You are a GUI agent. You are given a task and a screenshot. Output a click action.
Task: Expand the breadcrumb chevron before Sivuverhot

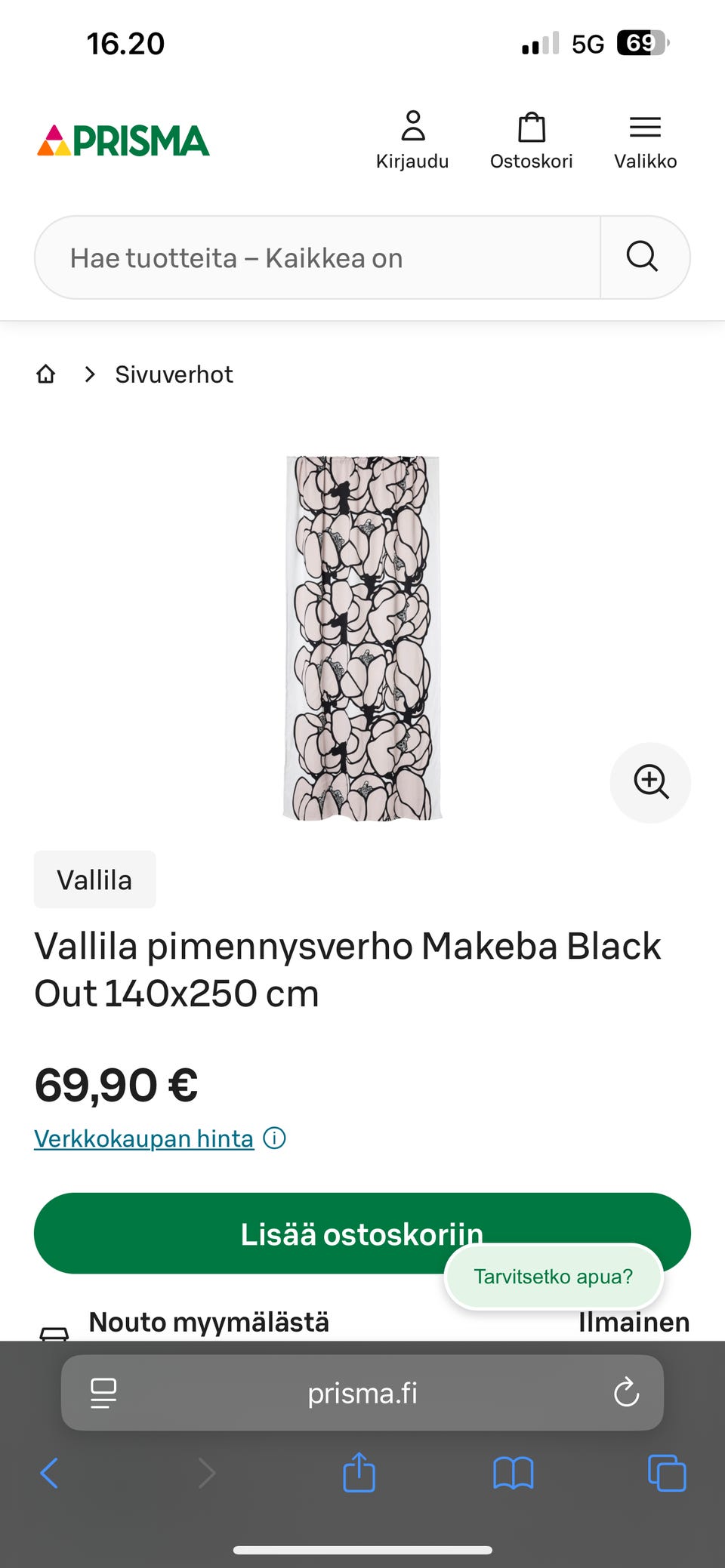[x=89, y=374]
